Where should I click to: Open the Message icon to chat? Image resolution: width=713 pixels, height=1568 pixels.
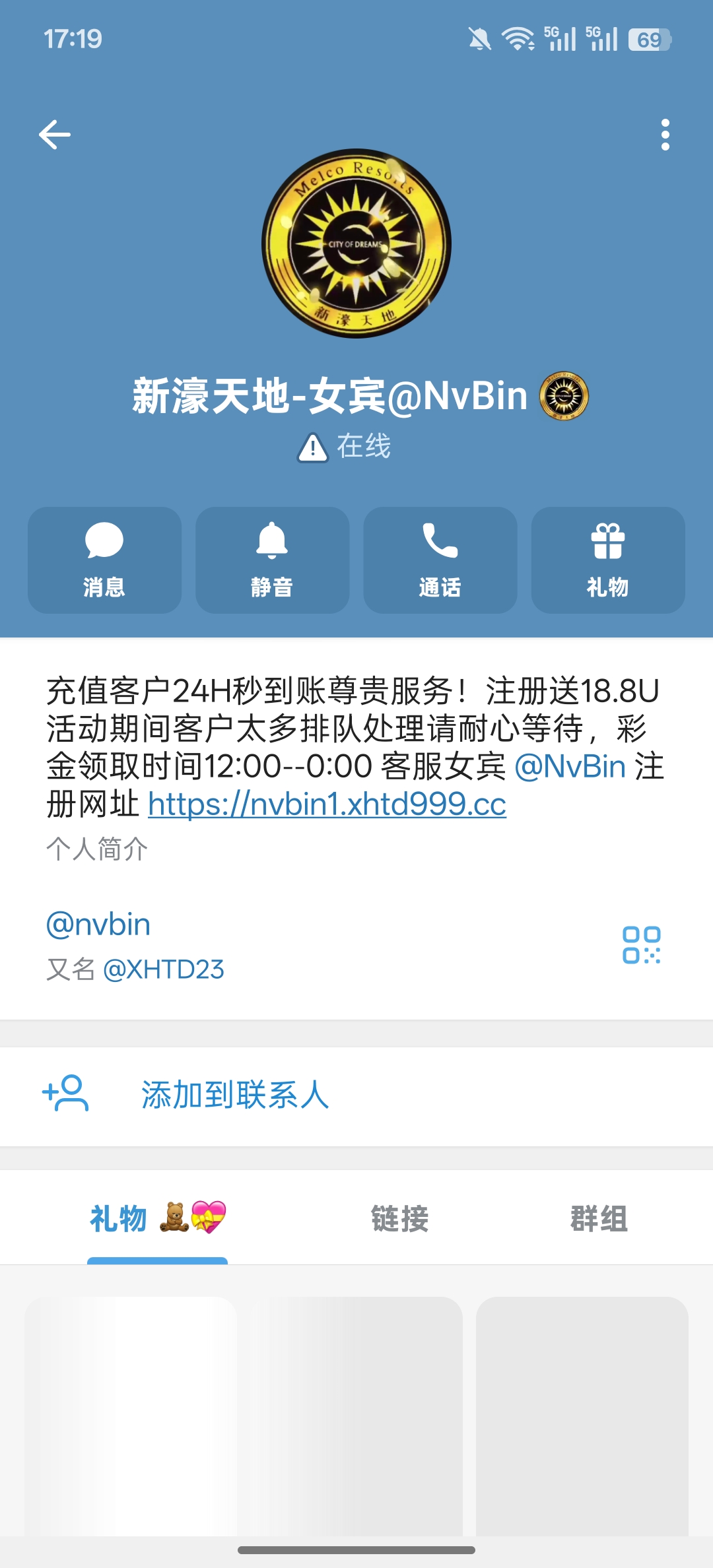pyautogui.click(x=104, y=560)
